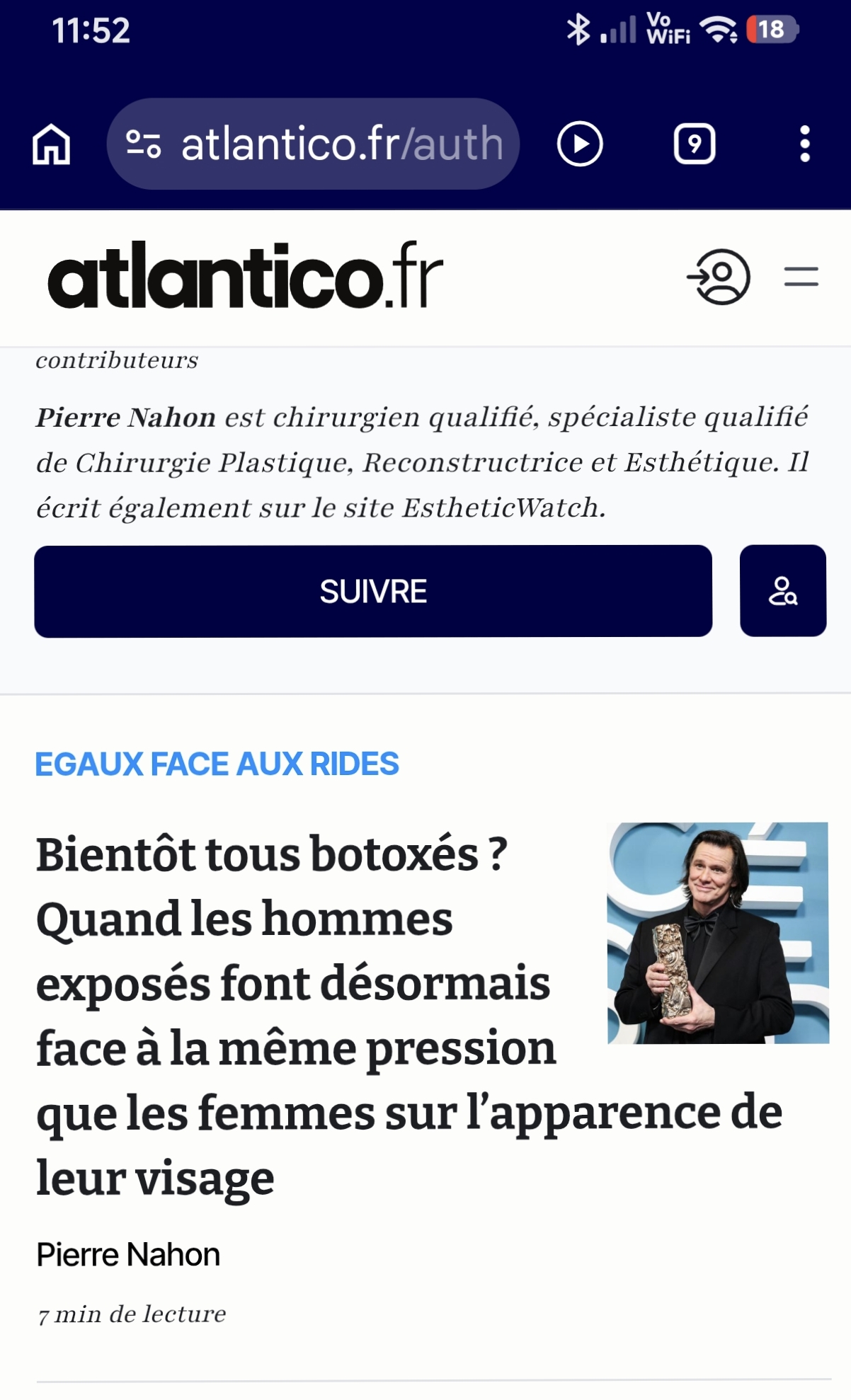Open the article's thumbnail photo

(718, 933)
